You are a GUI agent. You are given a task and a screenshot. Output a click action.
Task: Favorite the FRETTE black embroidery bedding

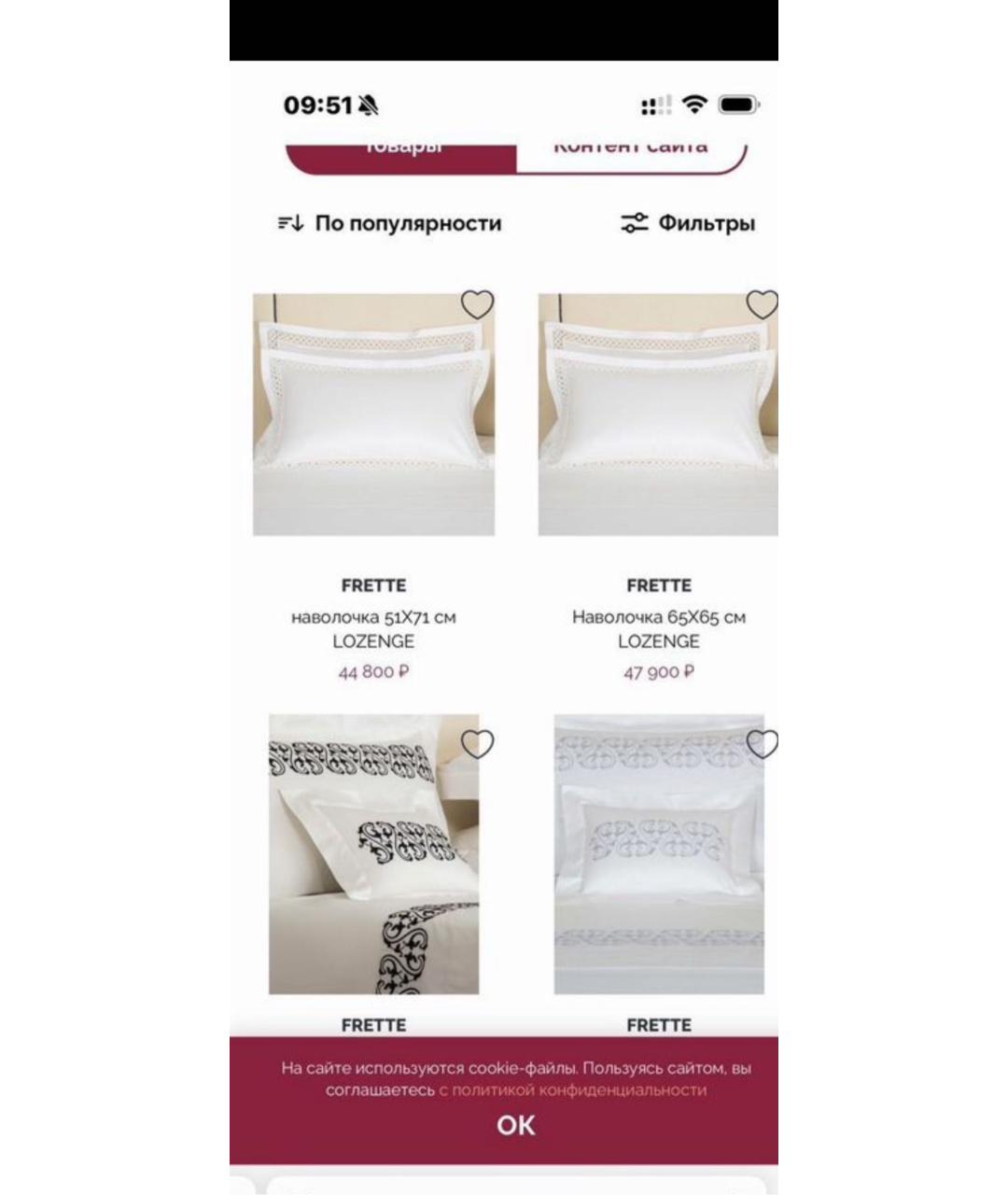(x=477, y=744)
